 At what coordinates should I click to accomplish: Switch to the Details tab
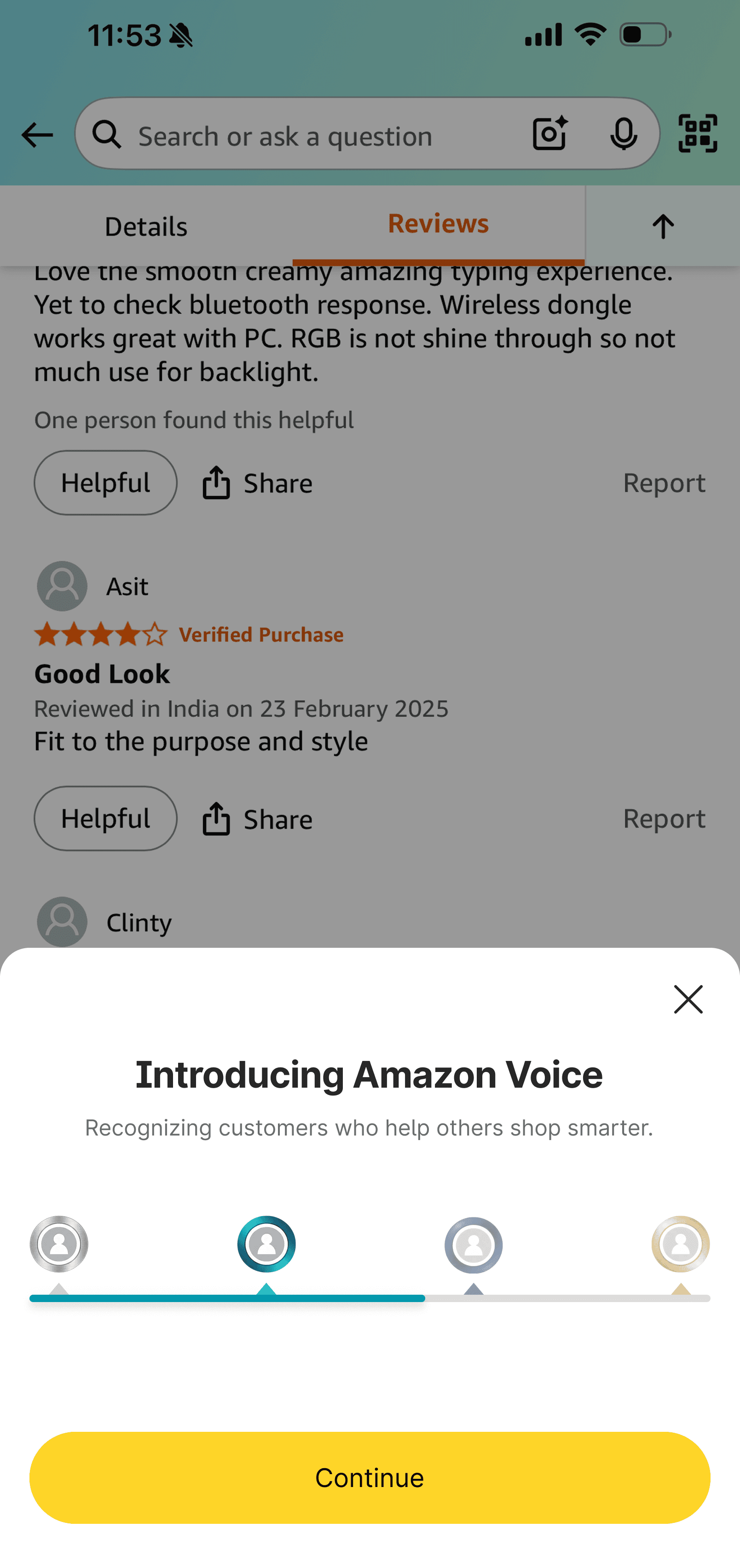tap(146, 226)
